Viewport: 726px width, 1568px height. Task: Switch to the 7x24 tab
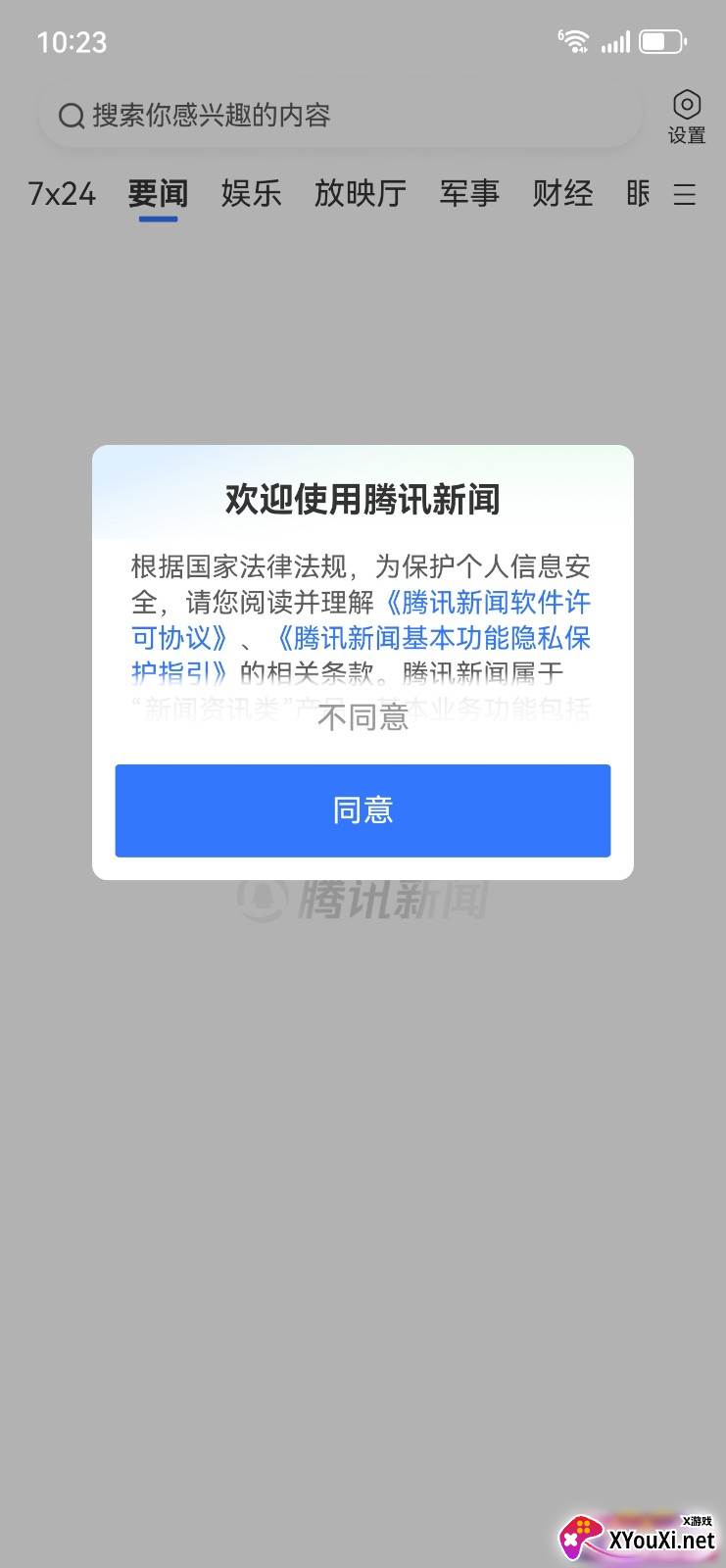click(62, 194)
